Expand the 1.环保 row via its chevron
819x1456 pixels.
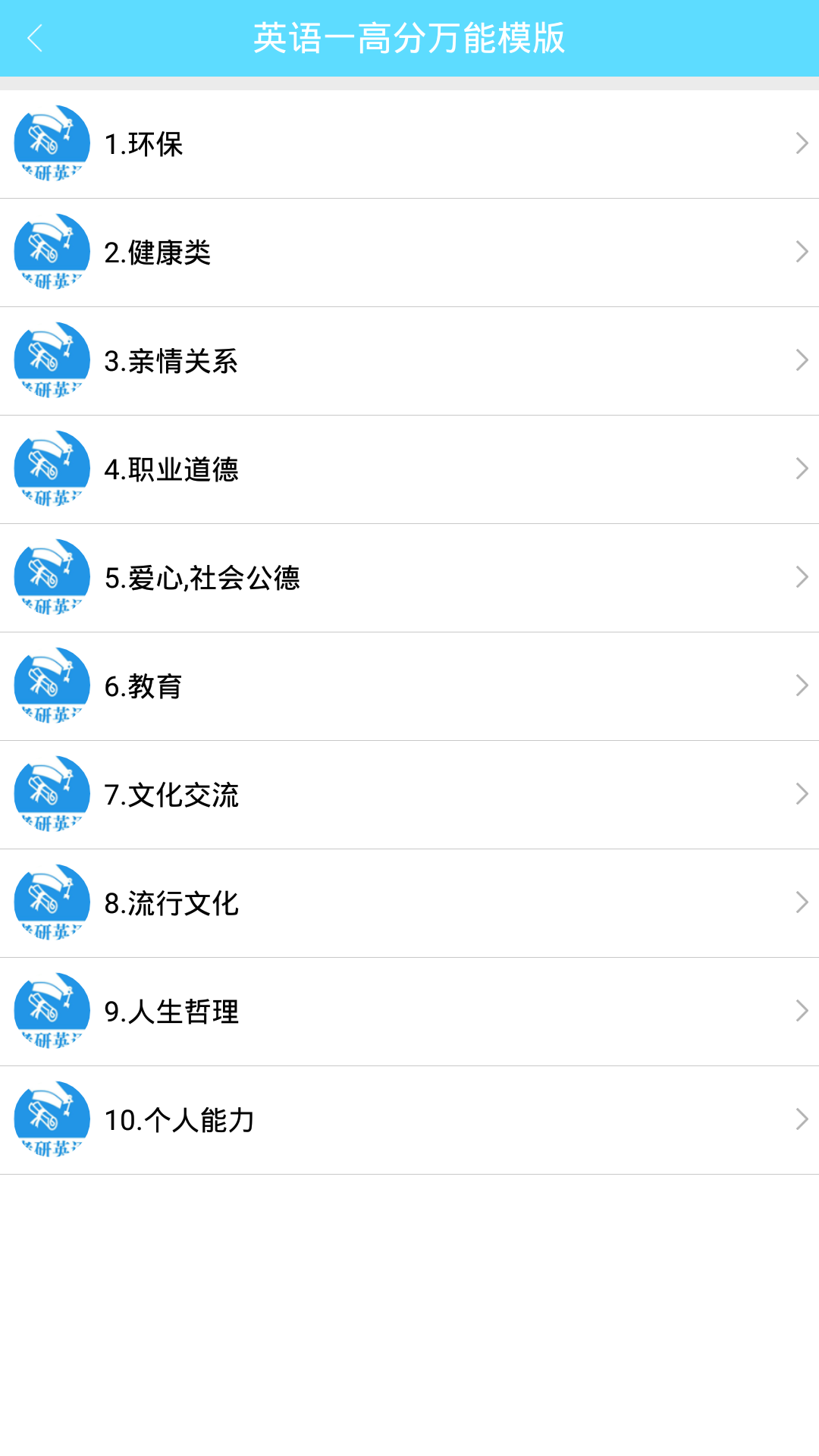pos(802,144)
